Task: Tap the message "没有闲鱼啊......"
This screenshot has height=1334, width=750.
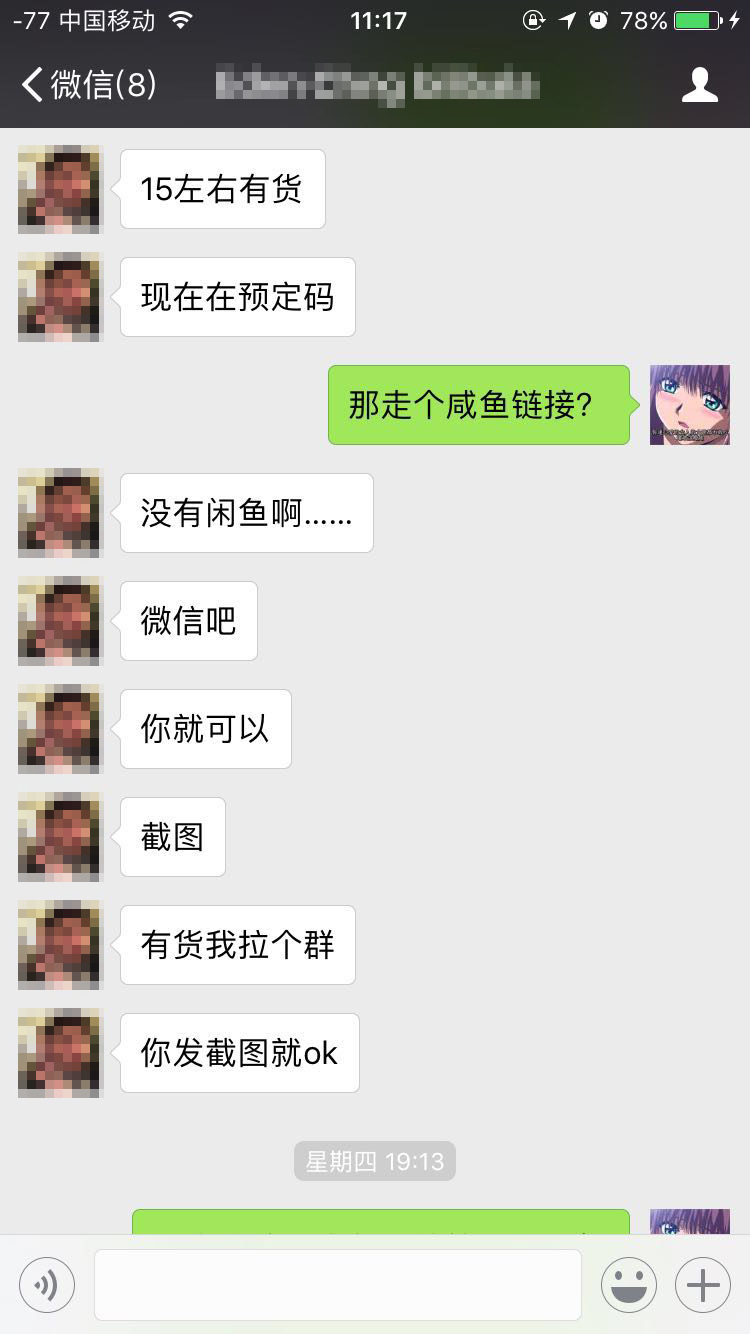Action: (246, 513)
